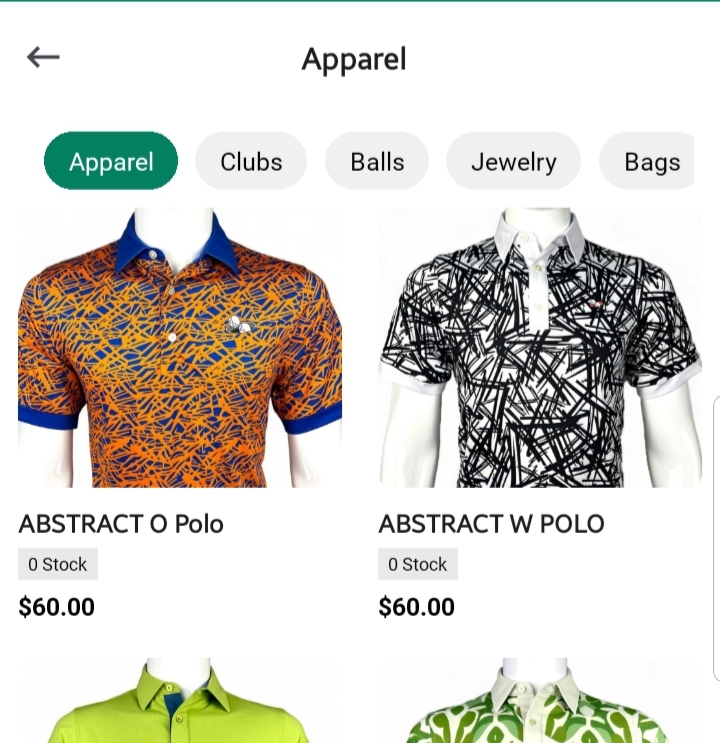Open the Bags category chip
This screenshot has width=720, height=743.
tap(651, 161)
